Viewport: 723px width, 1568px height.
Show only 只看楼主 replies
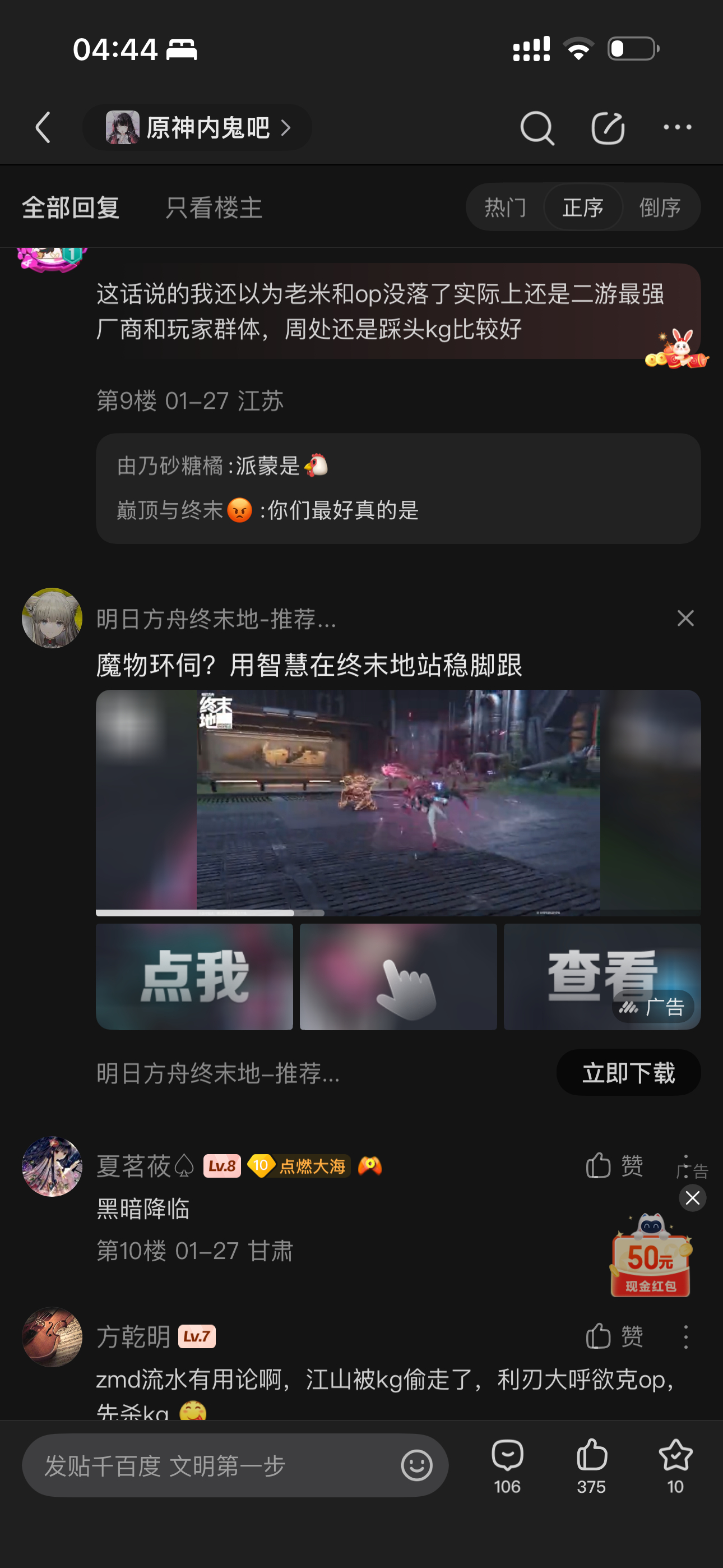(214, 208)
